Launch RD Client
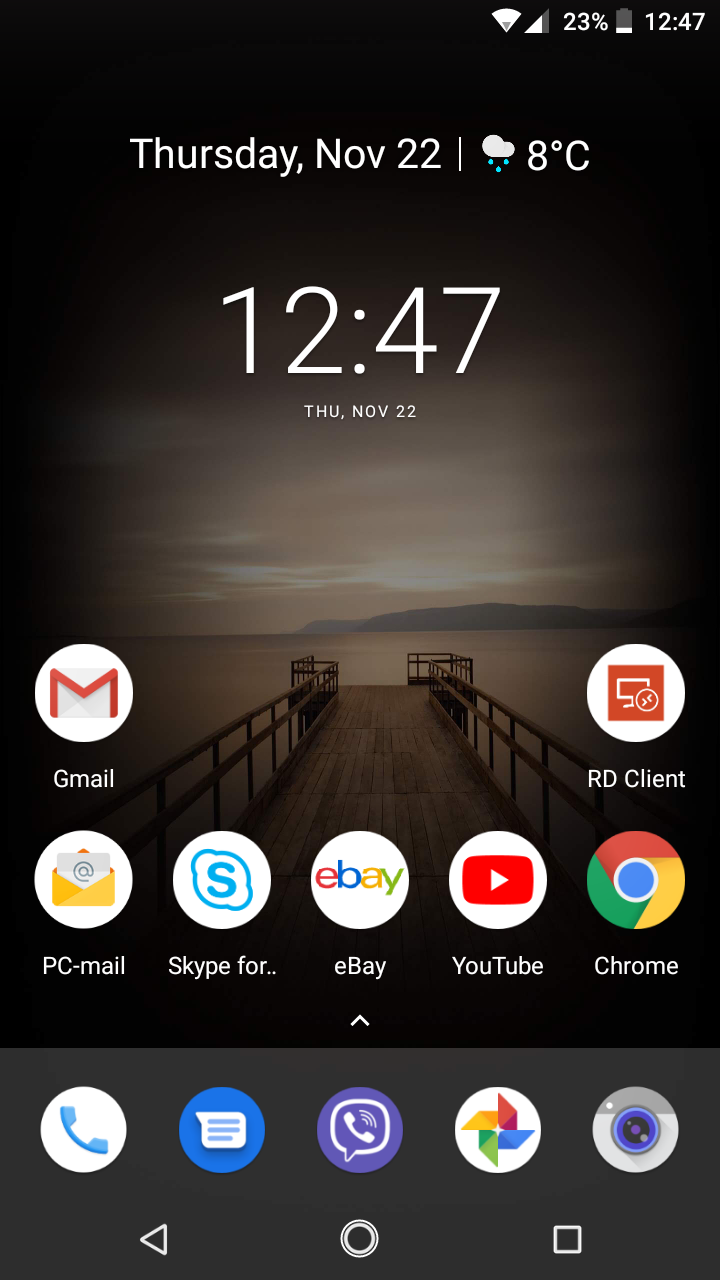The image size is (720, 1280). (x=636, y=693)
